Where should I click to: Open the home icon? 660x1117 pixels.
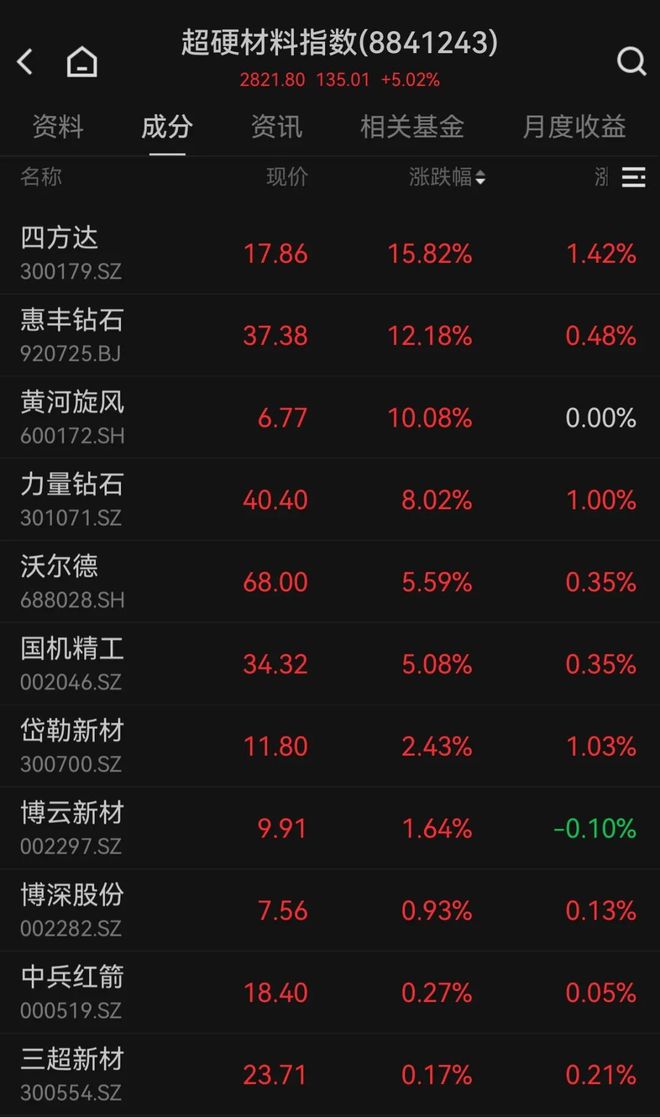(82, 63)
